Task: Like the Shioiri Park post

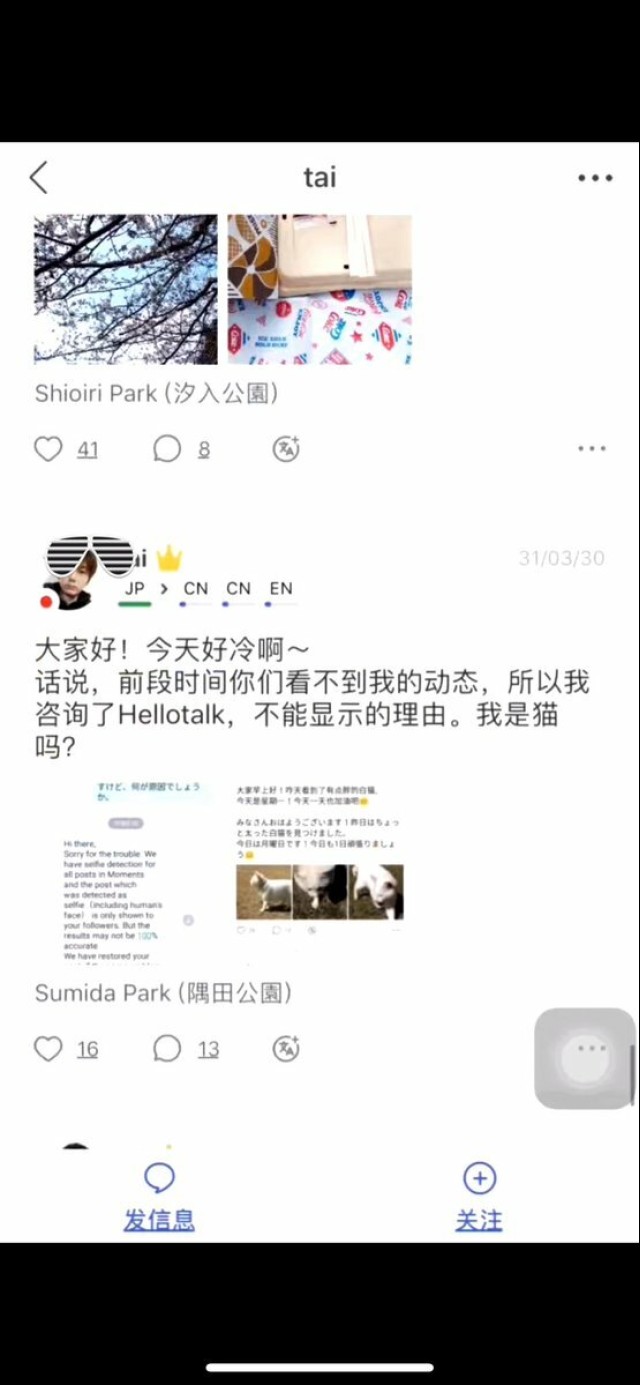Action: coord(49,449)
